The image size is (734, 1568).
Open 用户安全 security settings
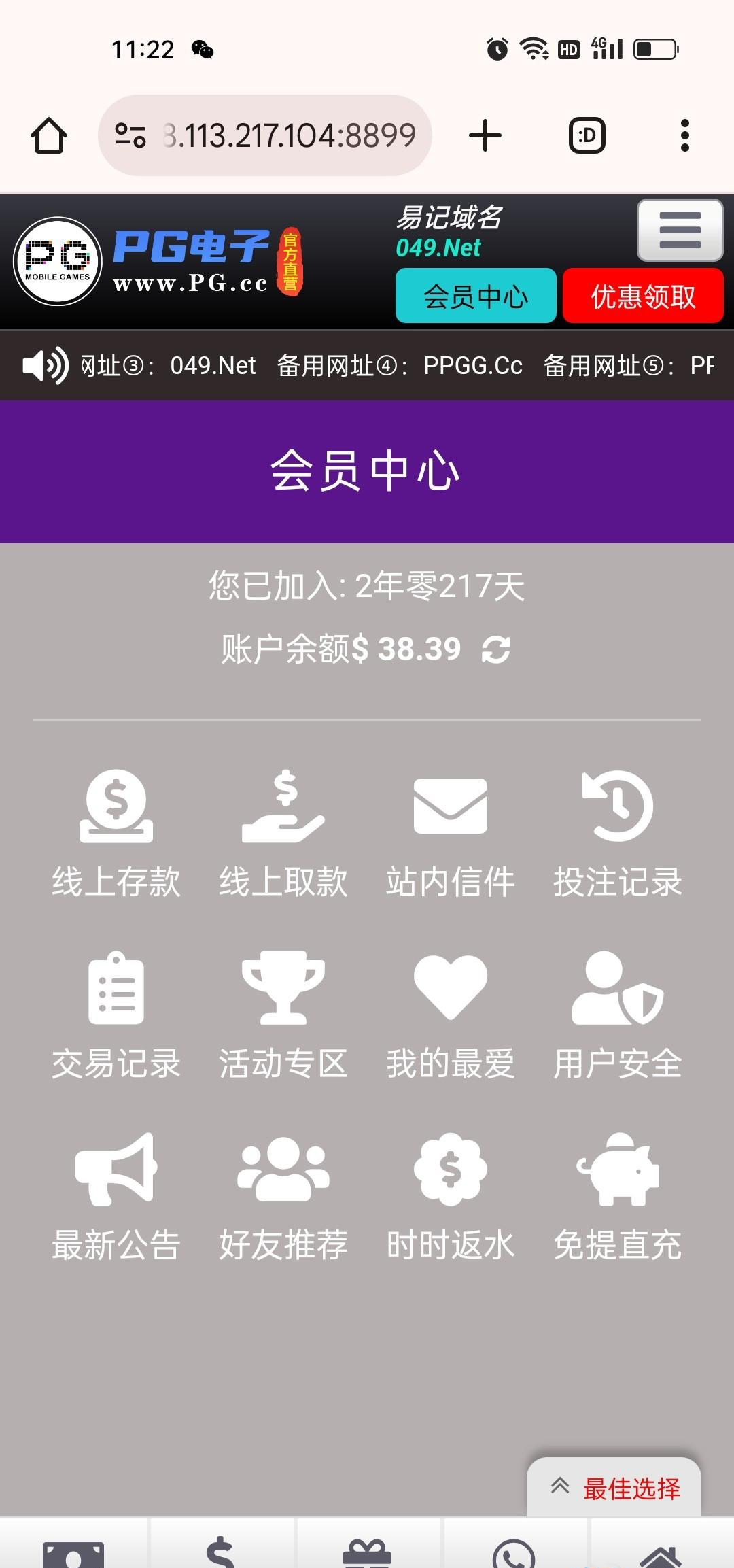click(x=618, y=1017)
